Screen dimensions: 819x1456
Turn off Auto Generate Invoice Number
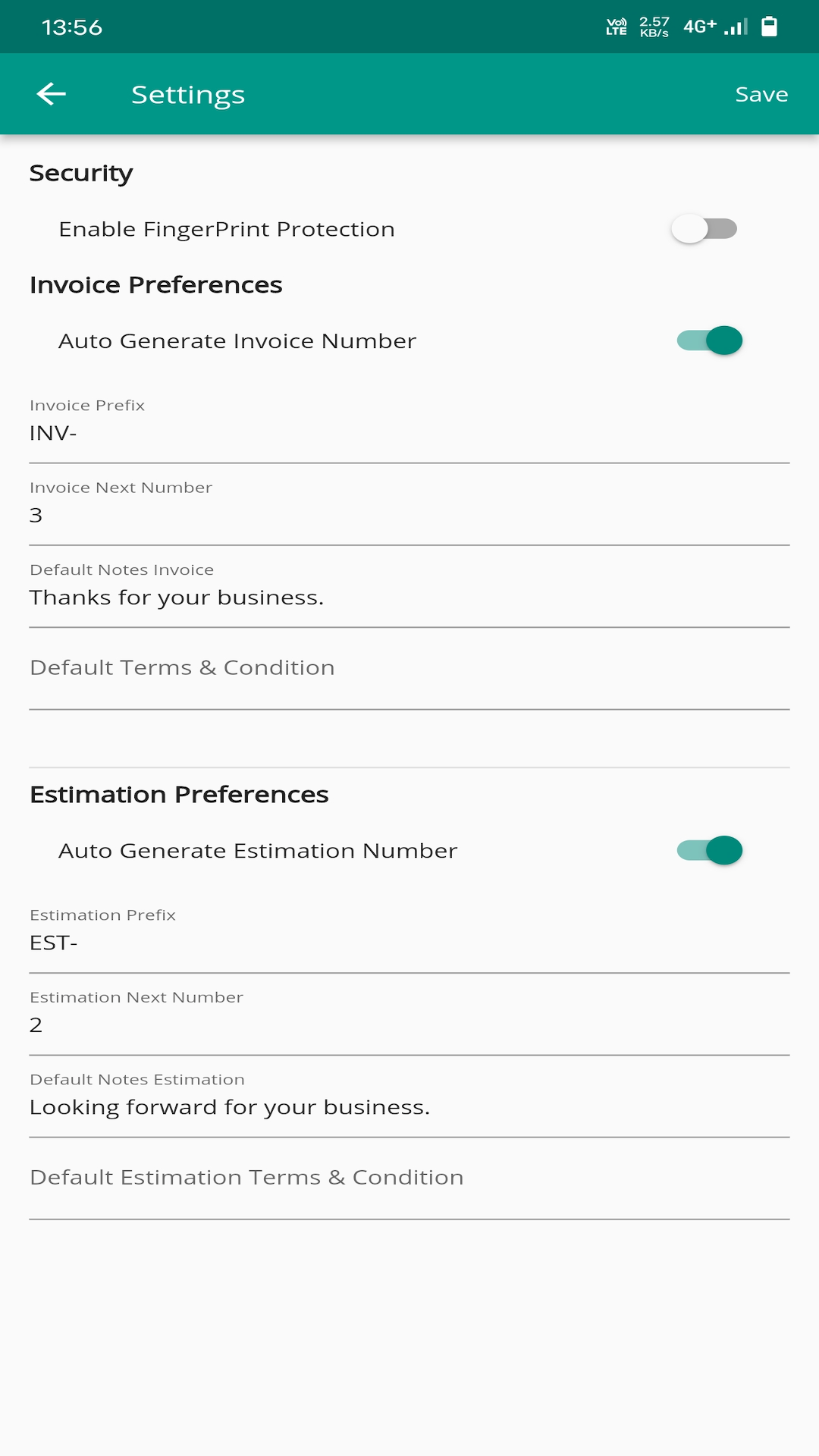[x=709, y=340]
